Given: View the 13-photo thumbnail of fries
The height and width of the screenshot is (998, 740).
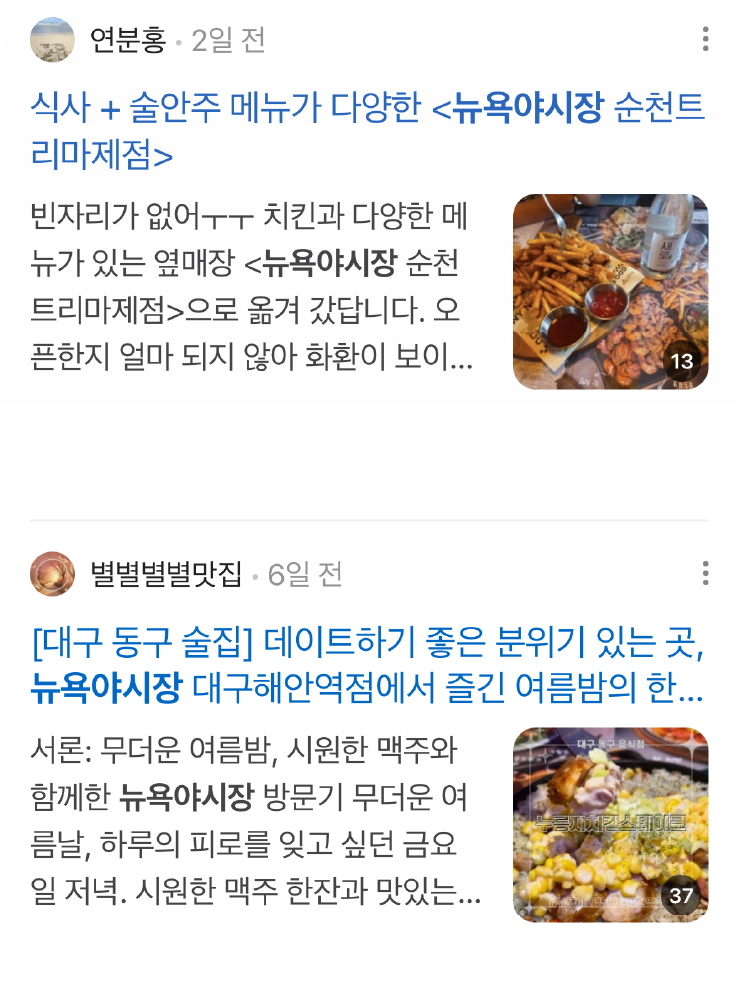Looking at the screenshot, I should [x=610, y=292].
